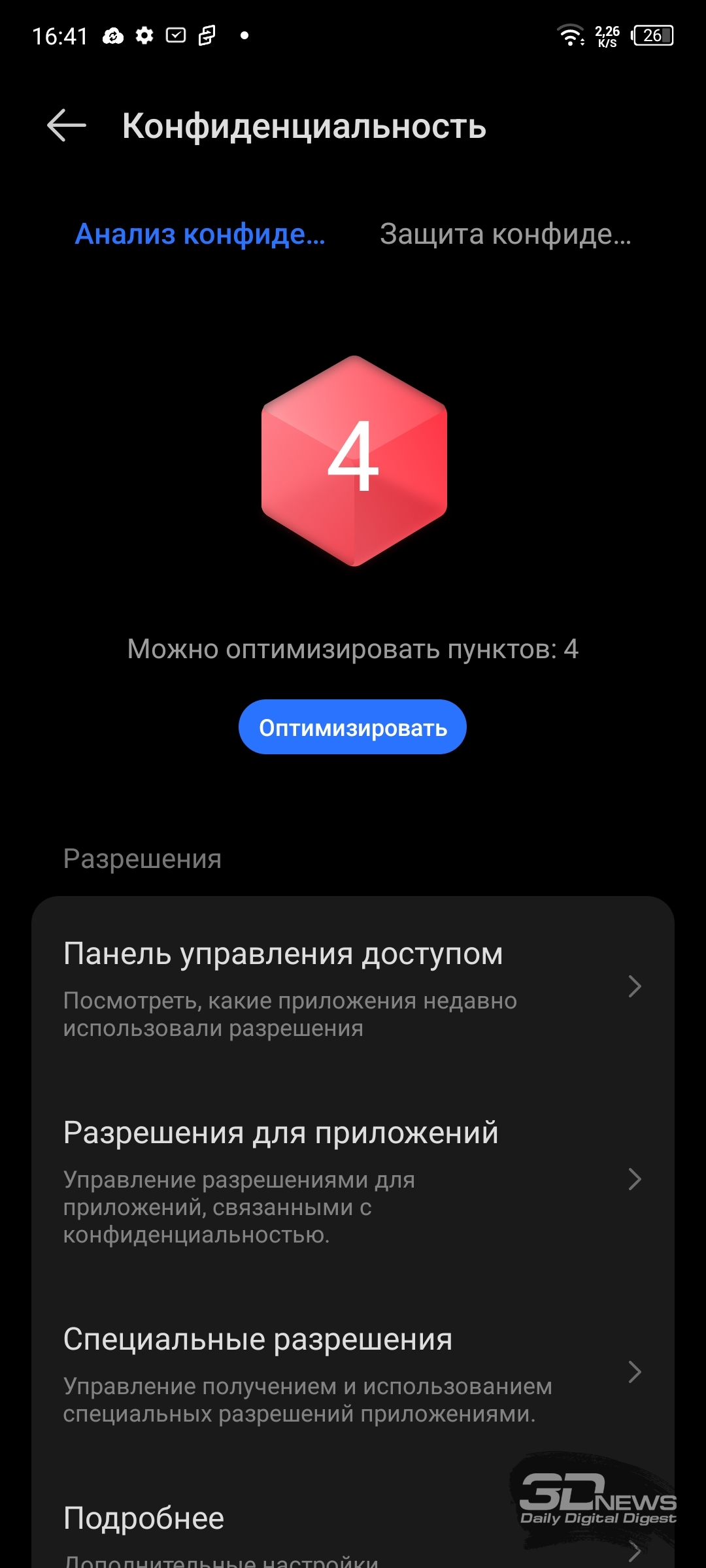Go back using the arrow icon
Viewport: 706px width, 1568px height.
[x=67, y=125]
